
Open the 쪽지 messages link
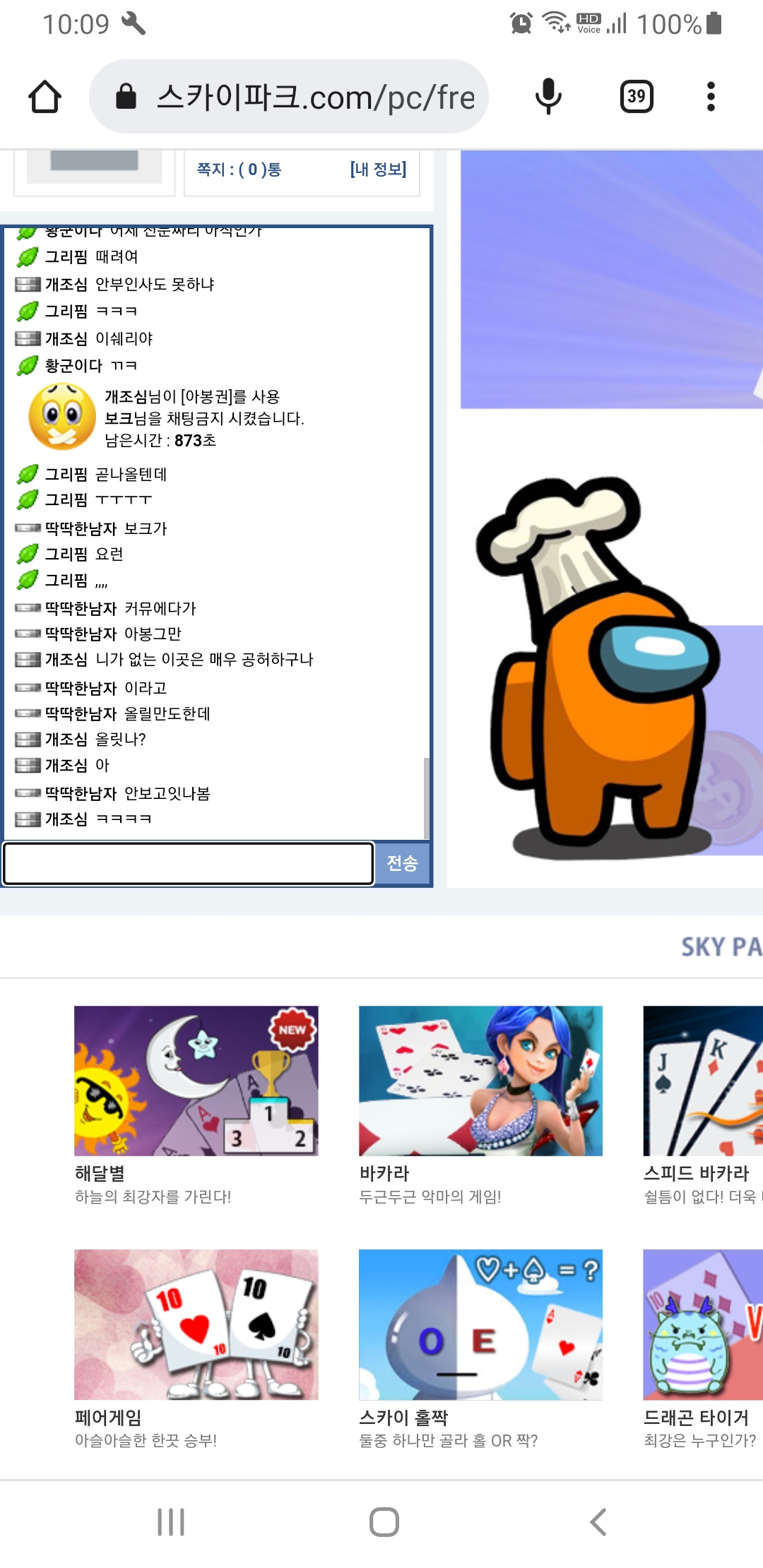(239, 170)
